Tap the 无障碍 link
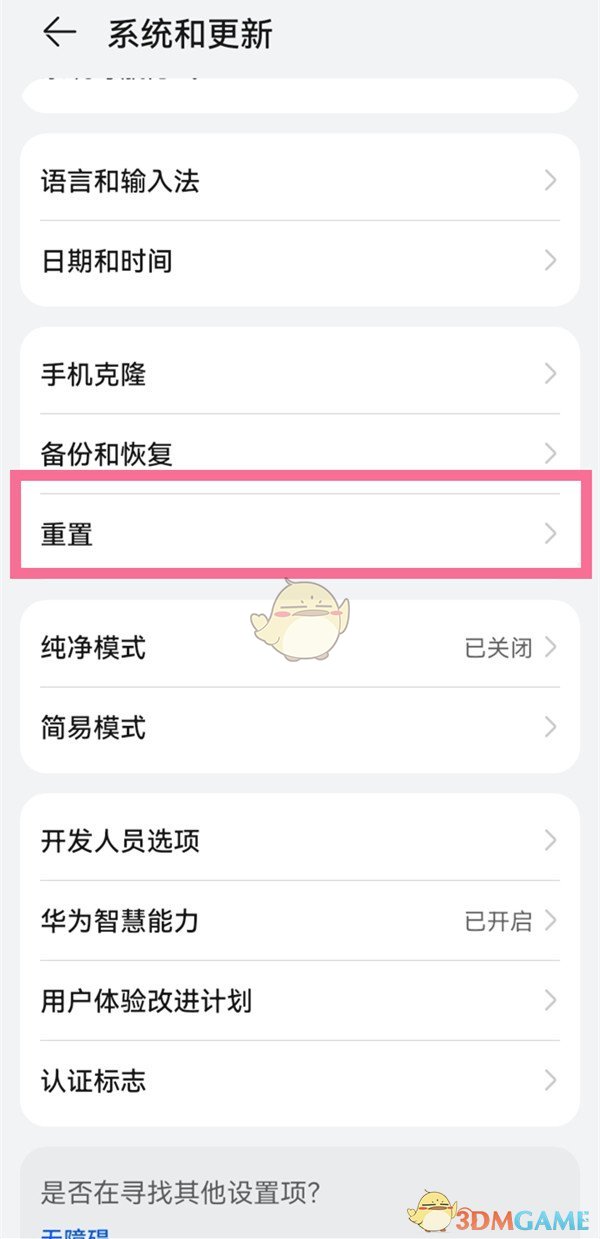The height and width of the screenshot is (1239, 600). 75,1232
